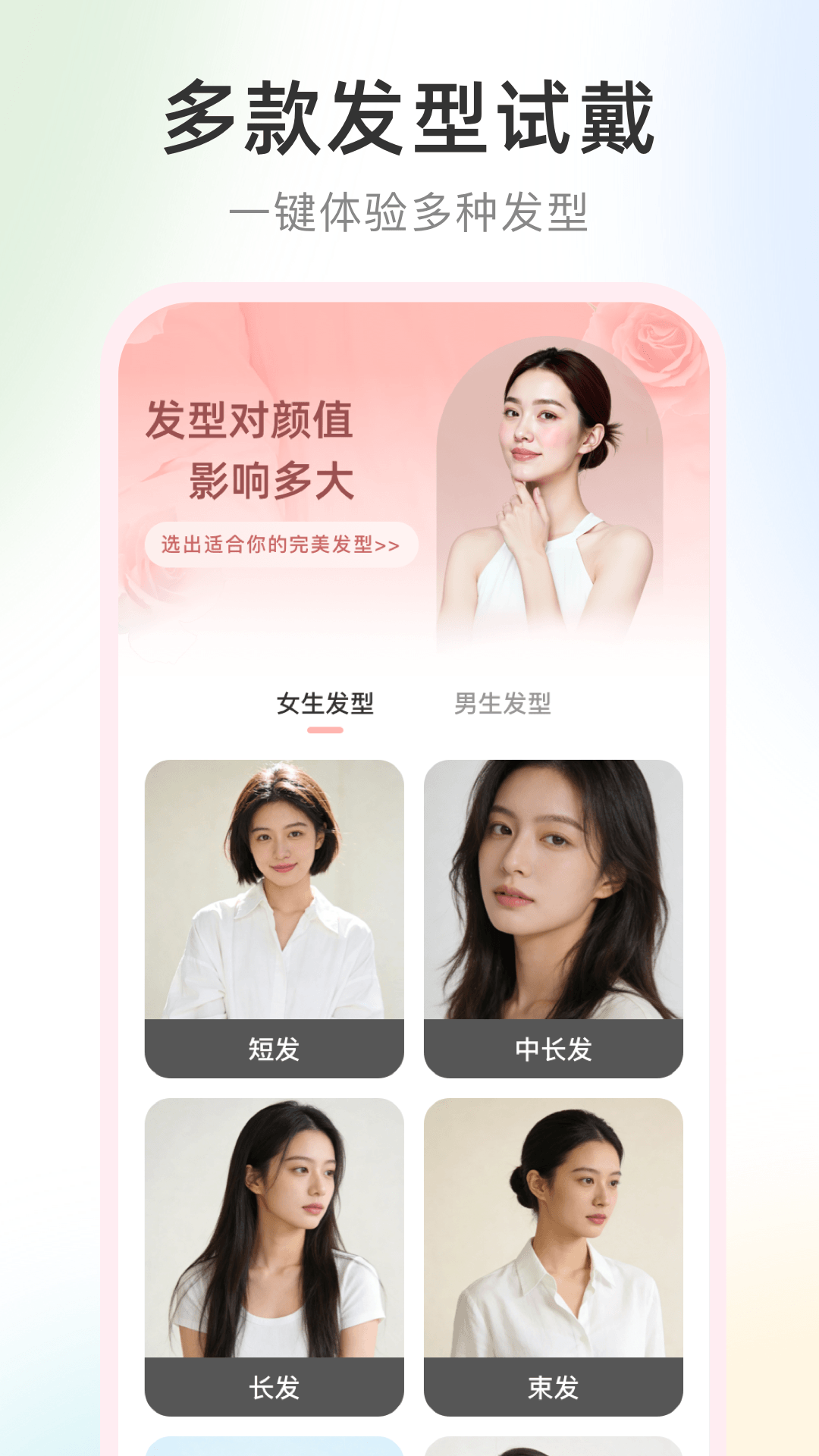Tap the 一键体验多种发型 subtitle
The image size is (819, 1456).
click(x=409, y=212)
